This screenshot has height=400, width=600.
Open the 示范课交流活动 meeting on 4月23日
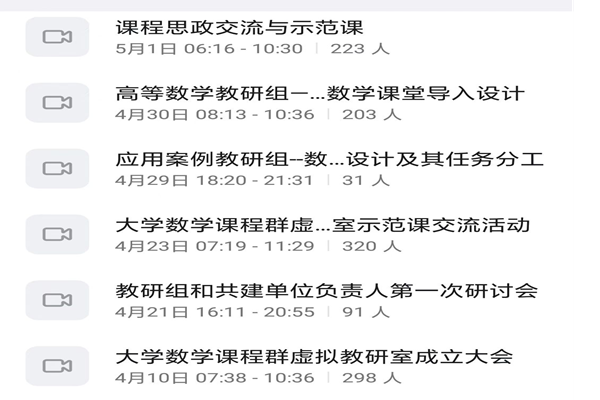click(322, 225)
